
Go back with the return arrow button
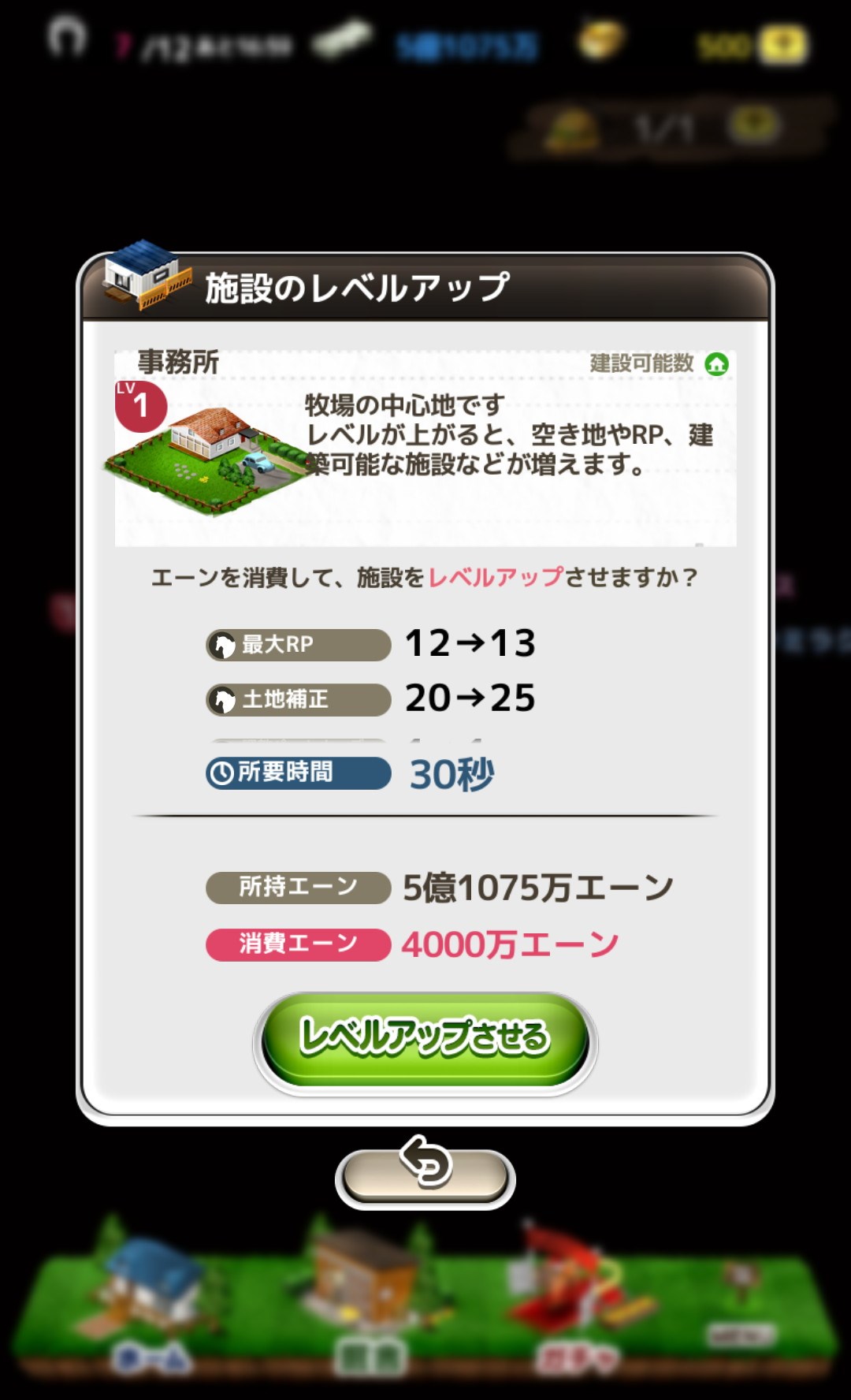(425, 1175)
